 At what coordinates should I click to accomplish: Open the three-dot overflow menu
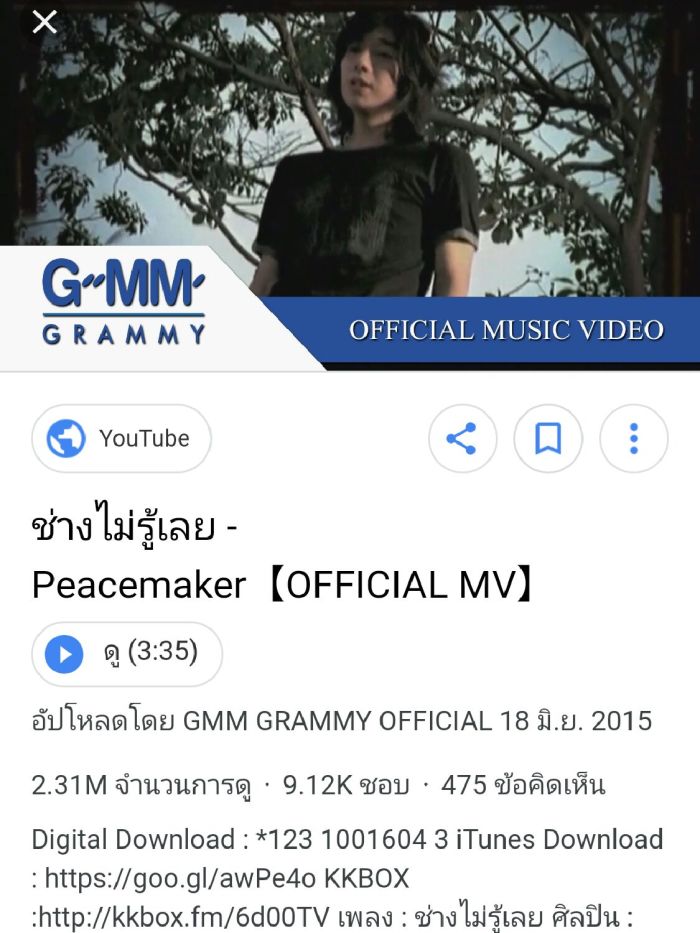click(633, 438)
